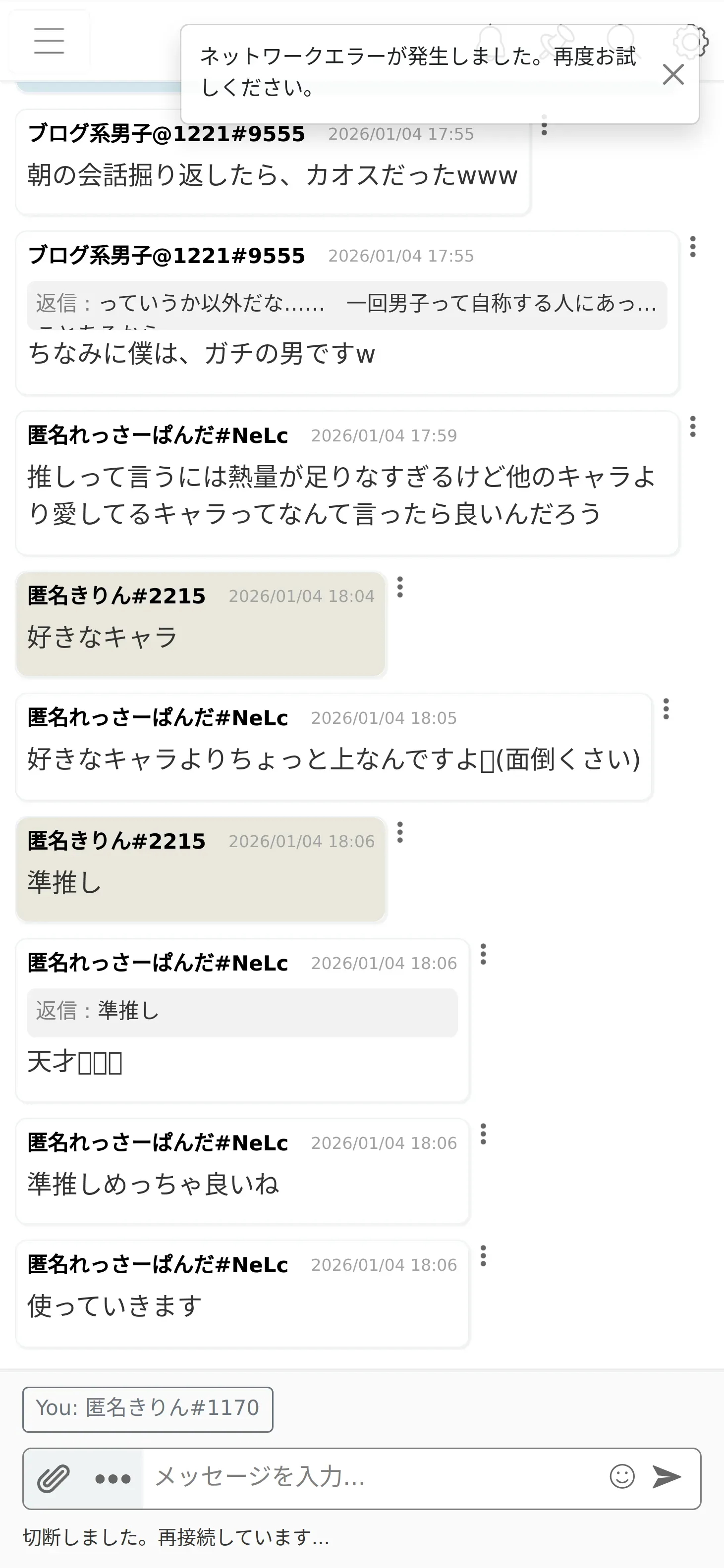Open options for 準推しめっちゃ良いね message

click(483, 1135)
